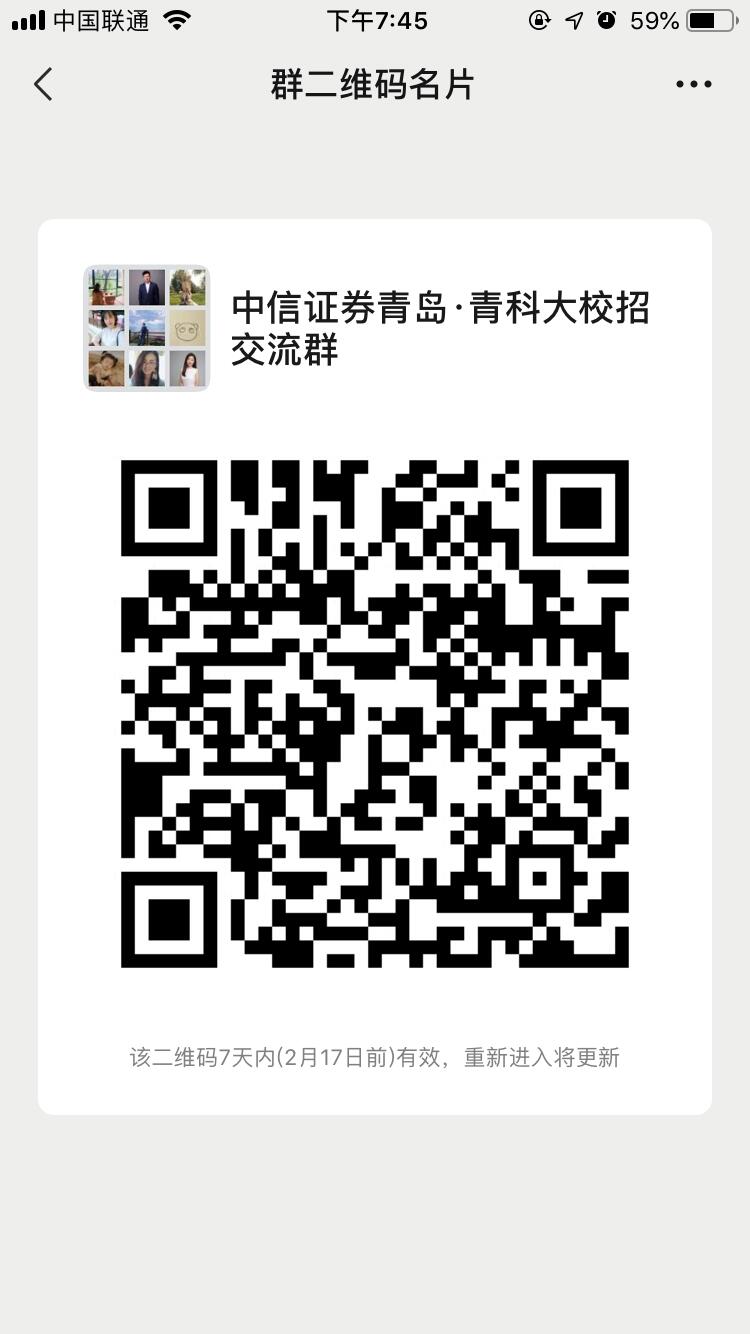Viewport: 750px width, 1334px height.
Task: Open the three-dot overflow menu
Action: click(693, 85)
